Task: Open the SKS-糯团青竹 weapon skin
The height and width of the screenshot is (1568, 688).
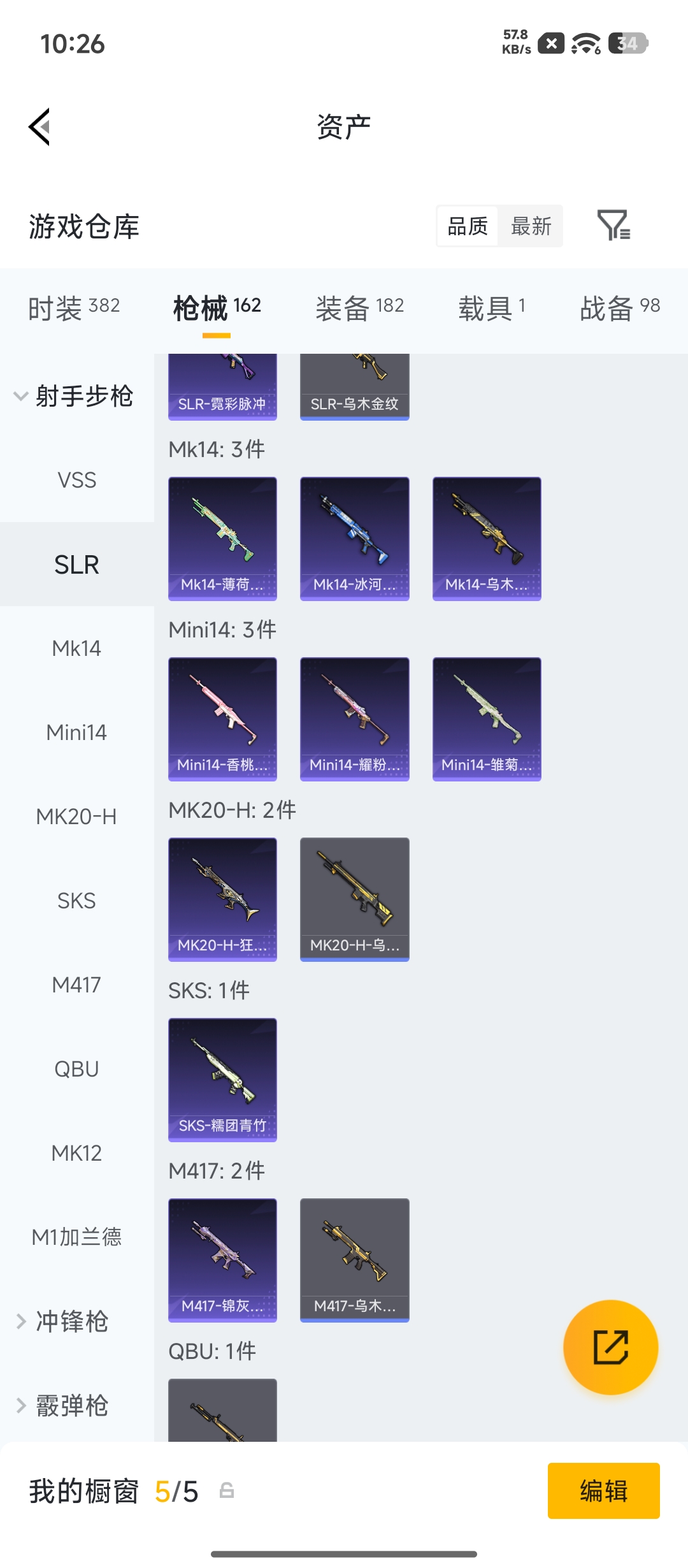Action: click(222, 1080)
